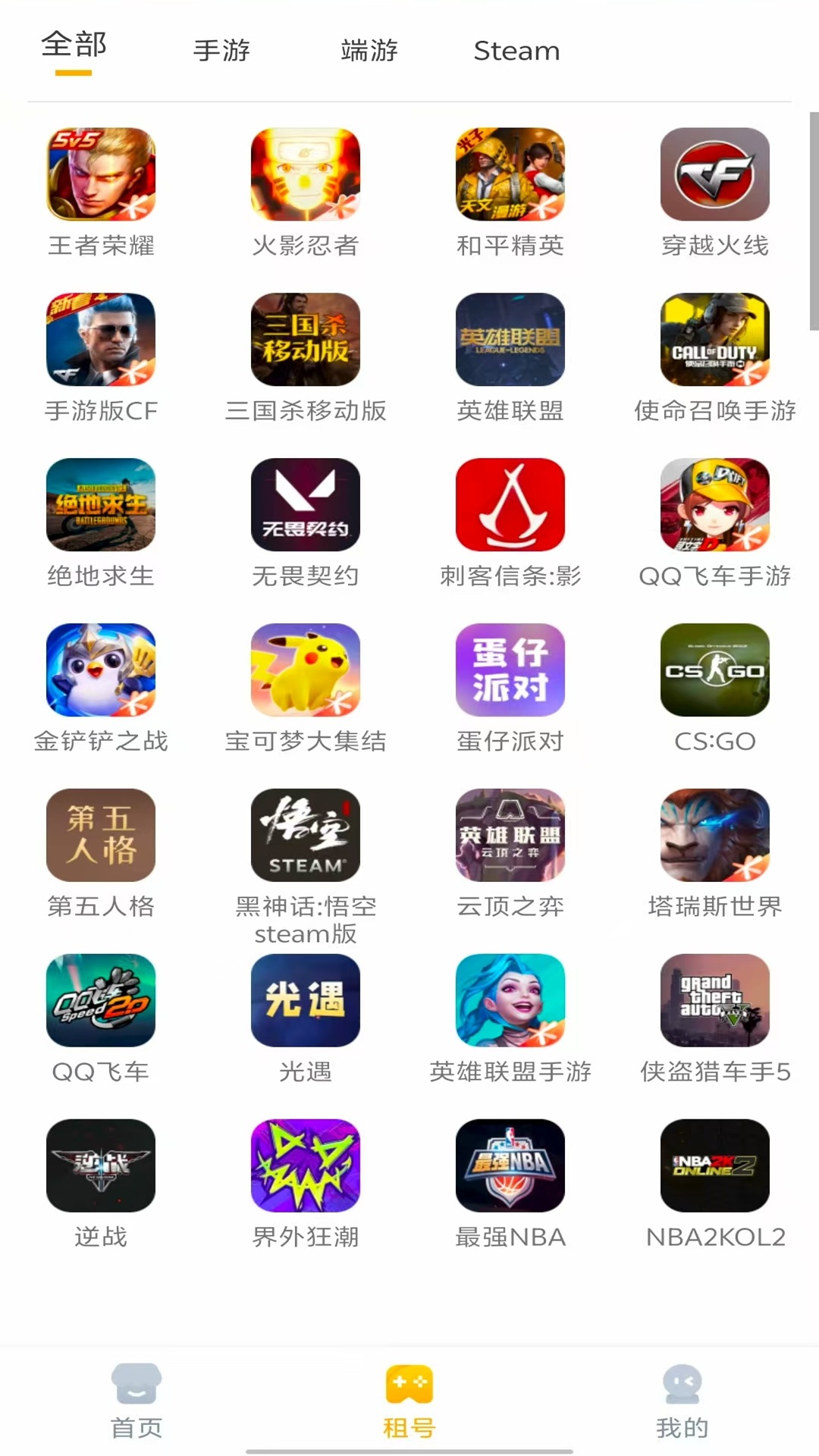Switch to the 手游 tab
819x1456 pixels.
(x=222, y=50)
